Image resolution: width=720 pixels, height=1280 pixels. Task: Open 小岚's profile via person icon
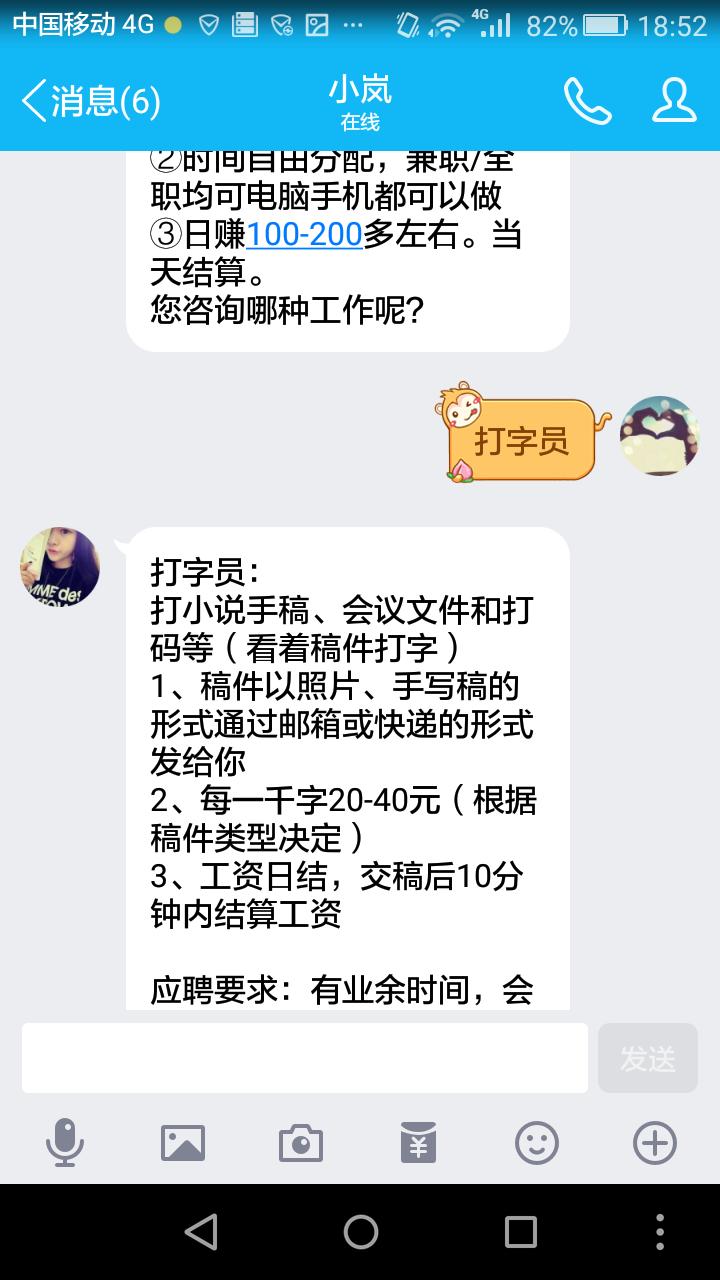click(674, 100)
